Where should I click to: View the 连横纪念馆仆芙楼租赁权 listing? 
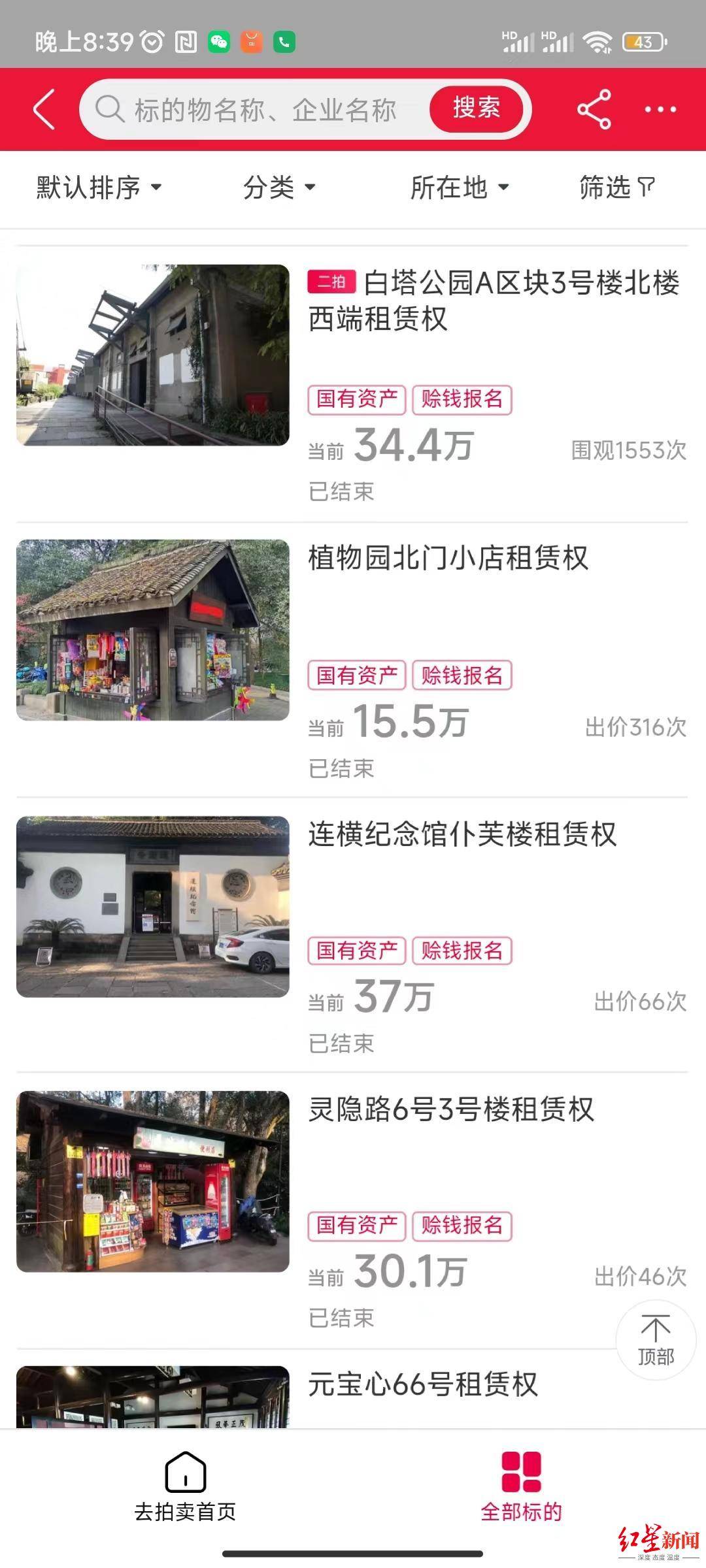462,834
